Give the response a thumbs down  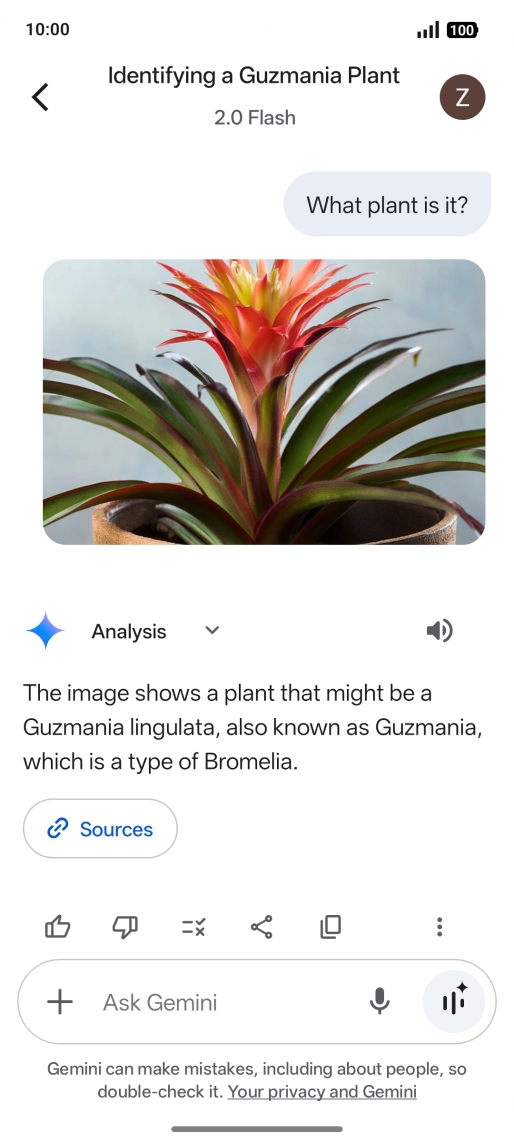tap(125, 926)
